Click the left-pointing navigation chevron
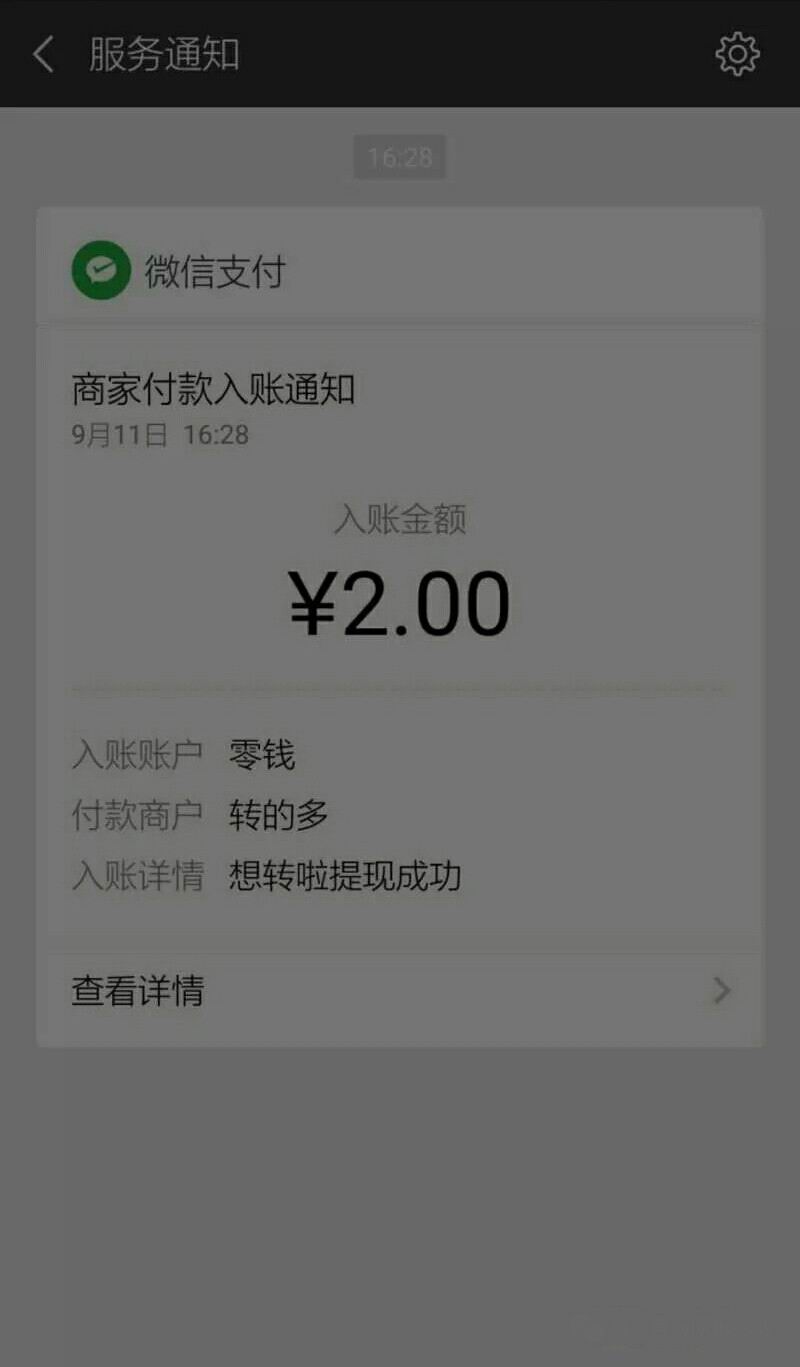Image resolution: width=800 pixels, height=1367 pixels. point(42,54)
